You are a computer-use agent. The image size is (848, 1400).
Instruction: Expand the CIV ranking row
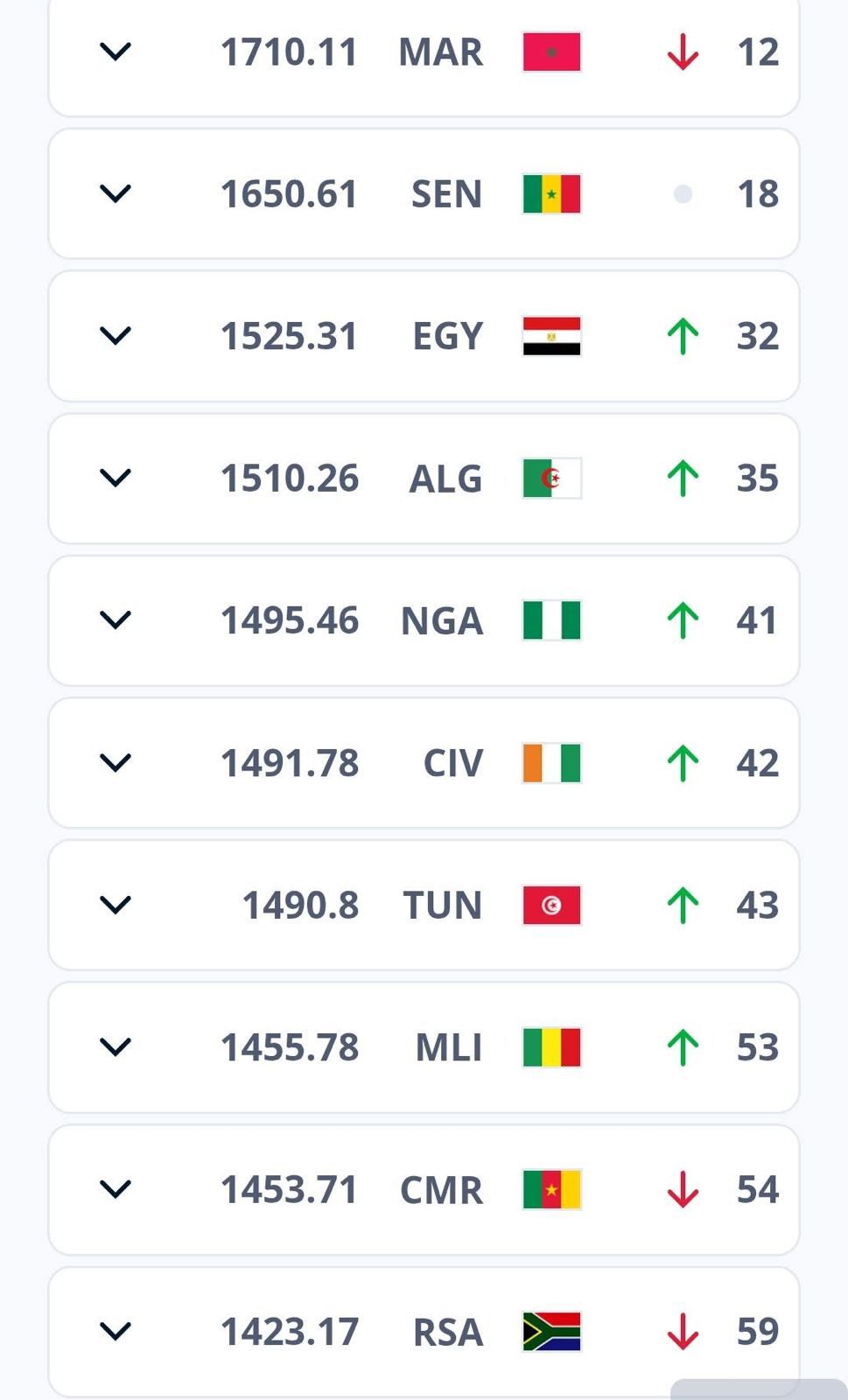coord(115,762)
